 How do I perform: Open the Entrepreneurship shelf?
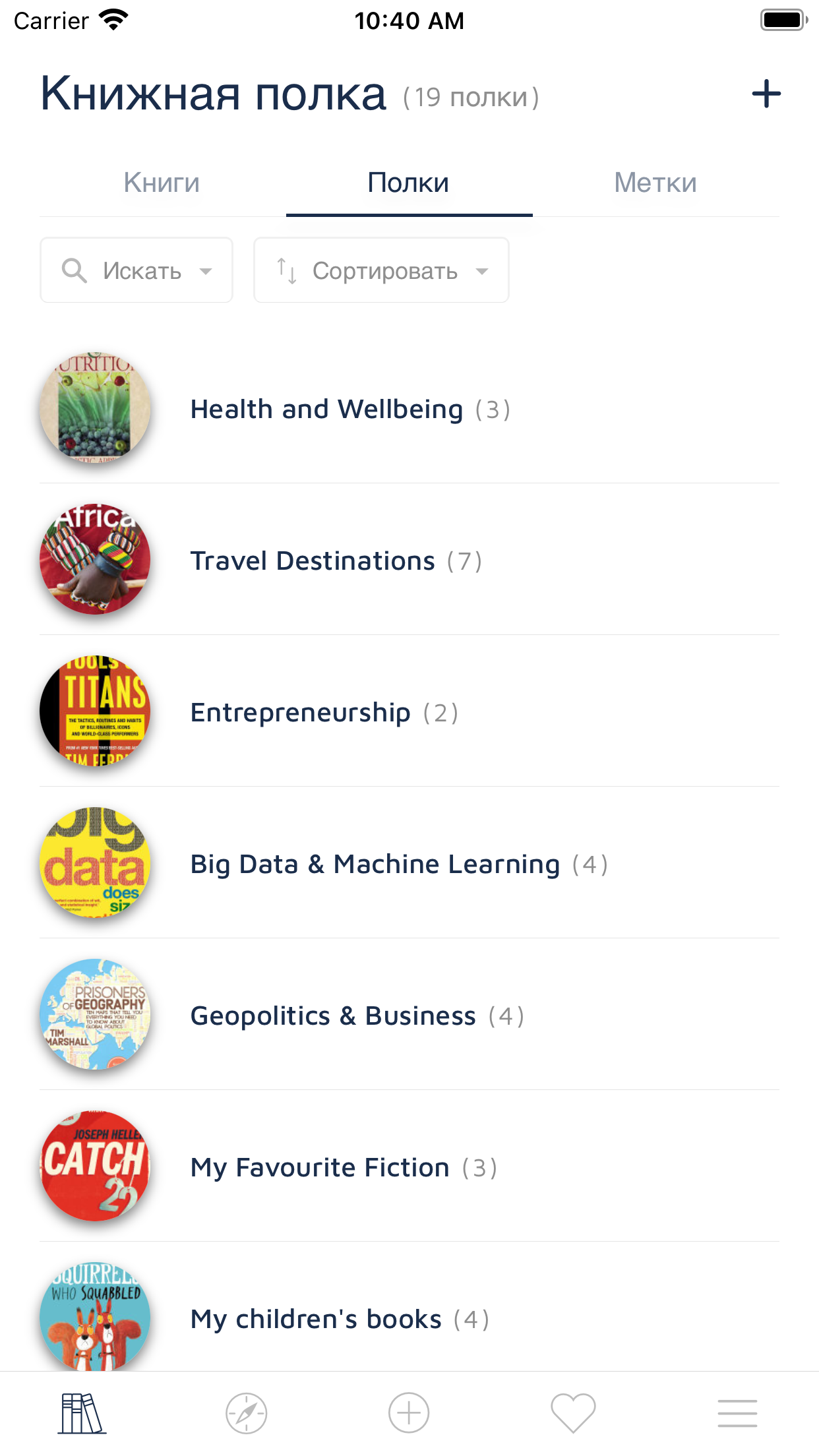coord(301,712)
